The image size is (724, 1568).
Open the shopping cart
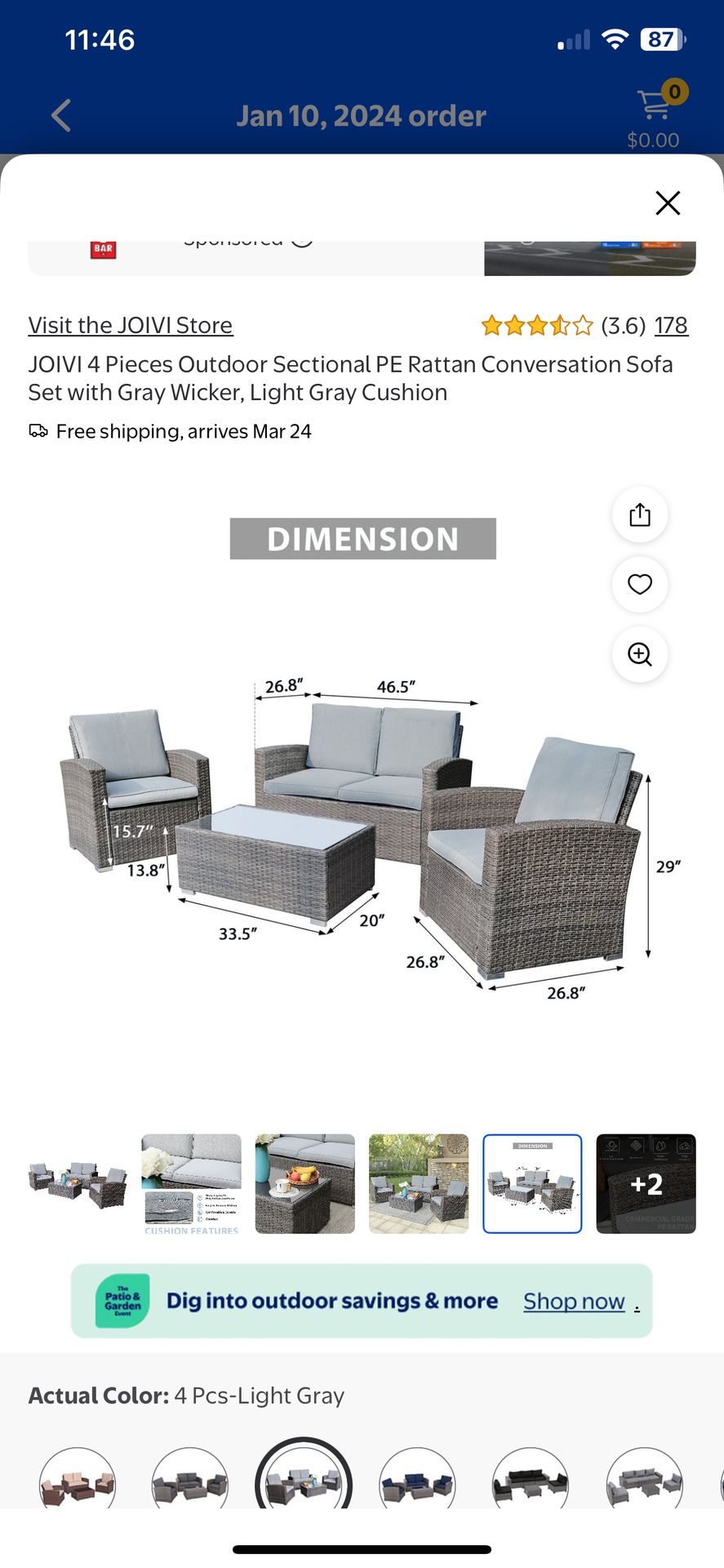coord(655,105)
